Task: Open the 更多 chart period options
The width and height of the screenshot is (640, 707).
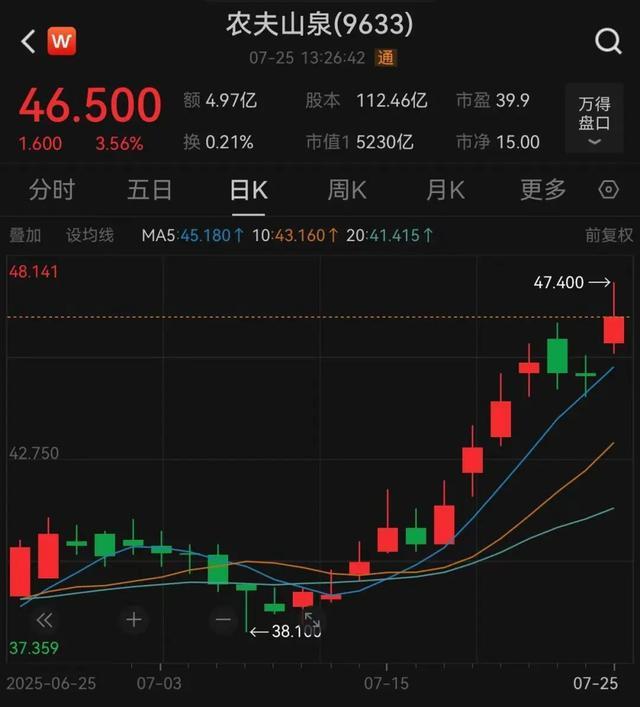Action: (x=543, y=190)
